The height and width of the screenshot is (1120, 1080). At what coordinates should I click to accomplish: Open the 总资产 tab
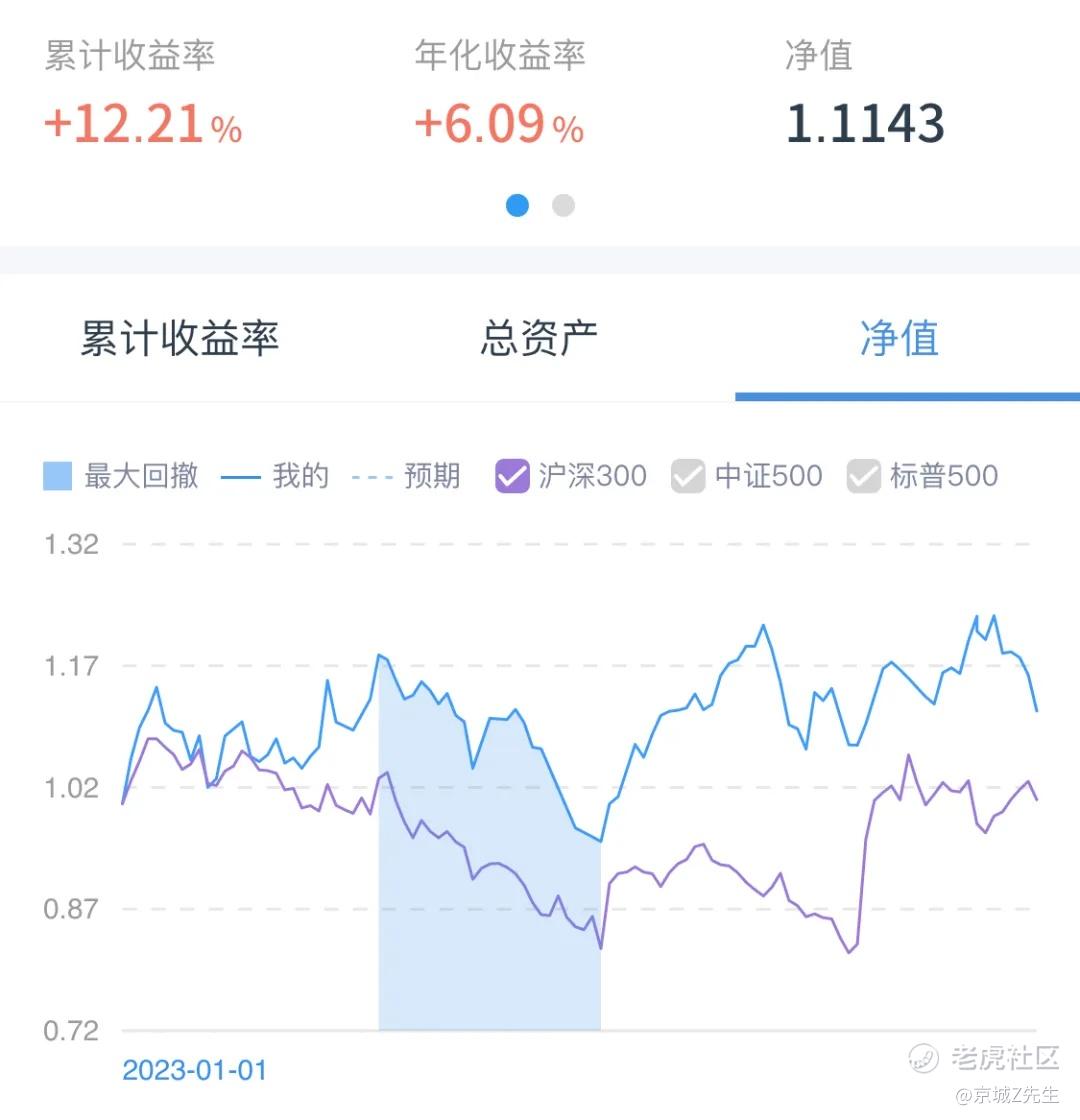(539, 338)
